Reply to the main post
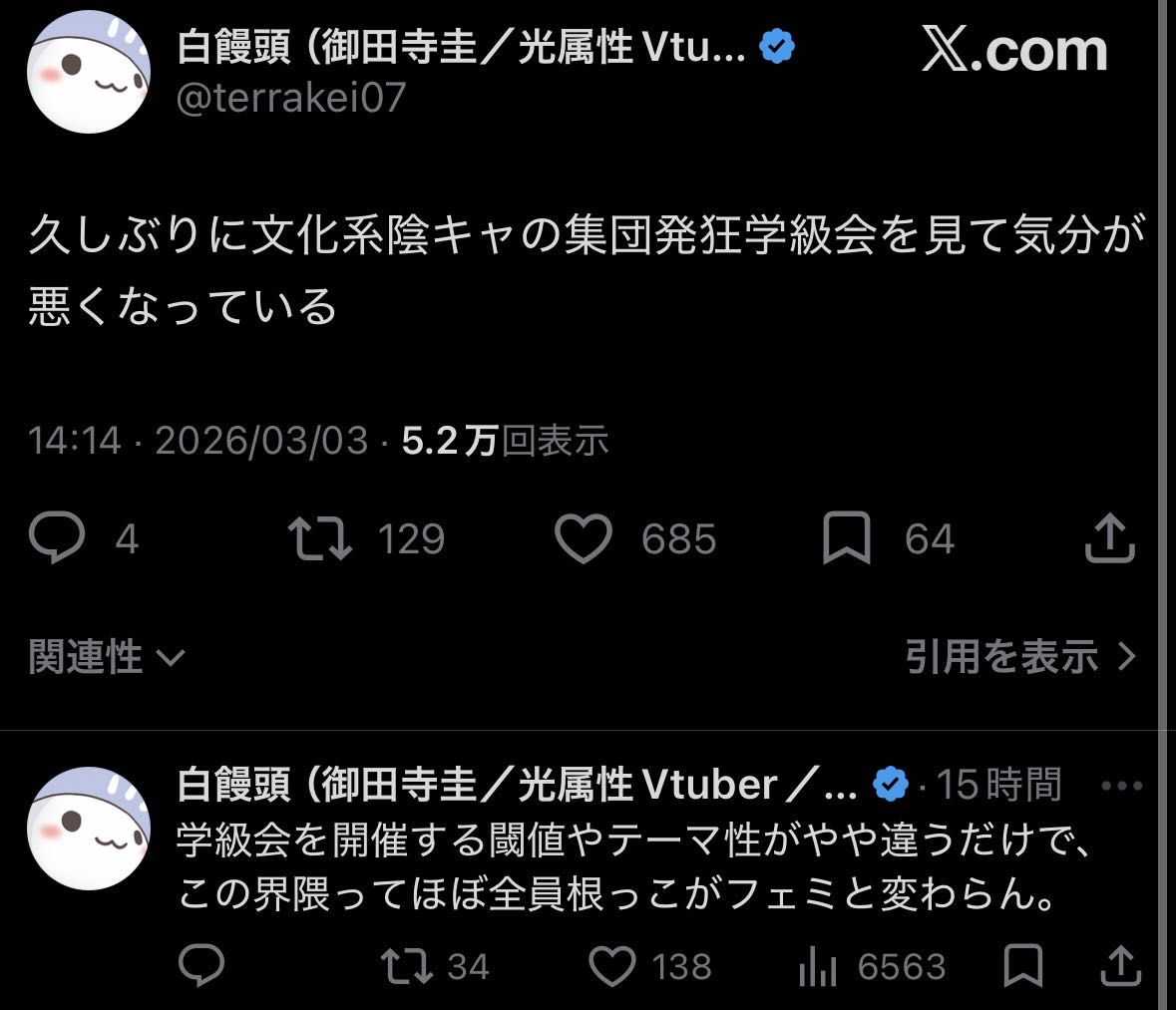1176x1010 pixels. coord(57,539)
